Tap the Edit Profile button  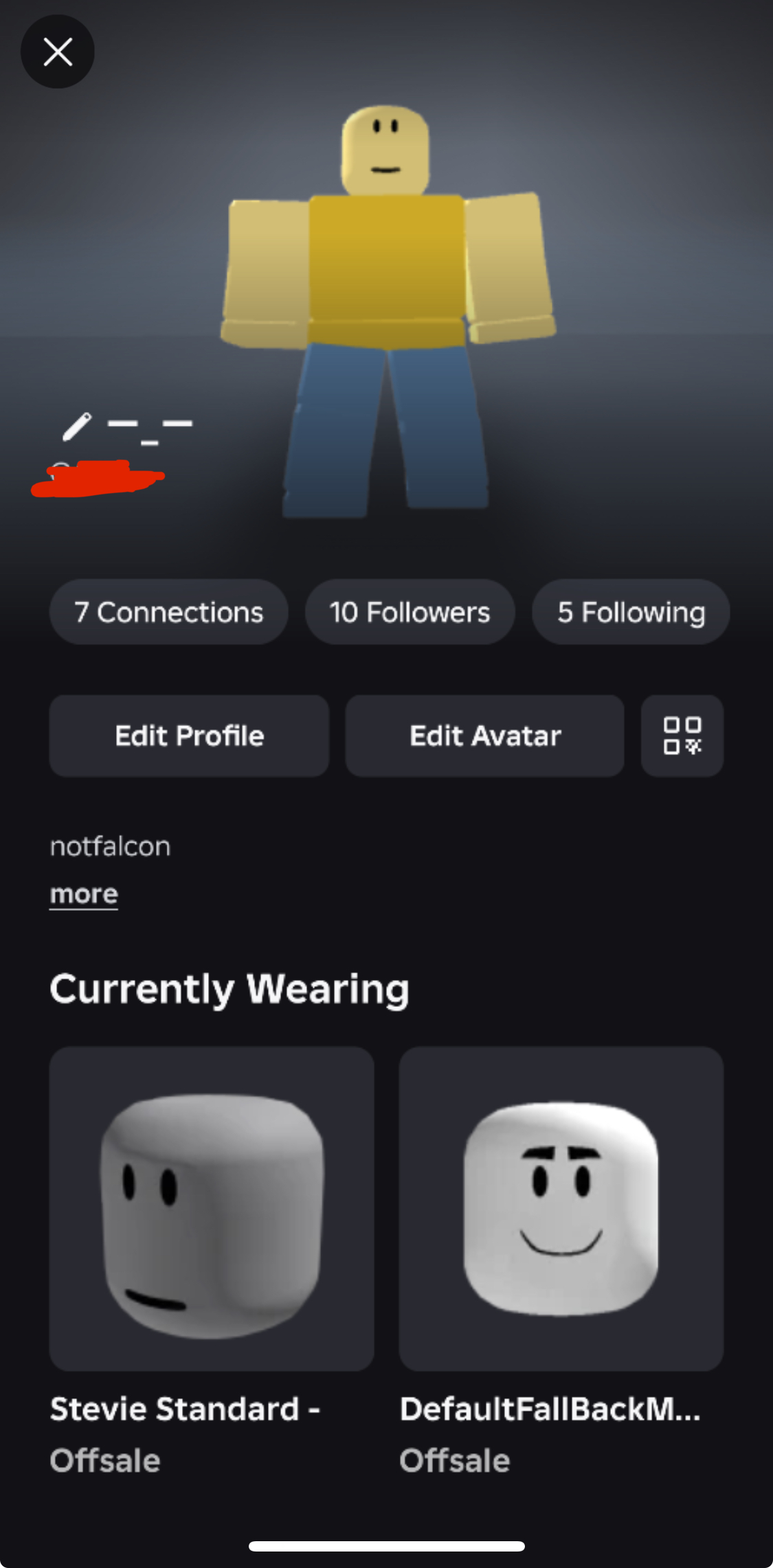tap(189, 736)
